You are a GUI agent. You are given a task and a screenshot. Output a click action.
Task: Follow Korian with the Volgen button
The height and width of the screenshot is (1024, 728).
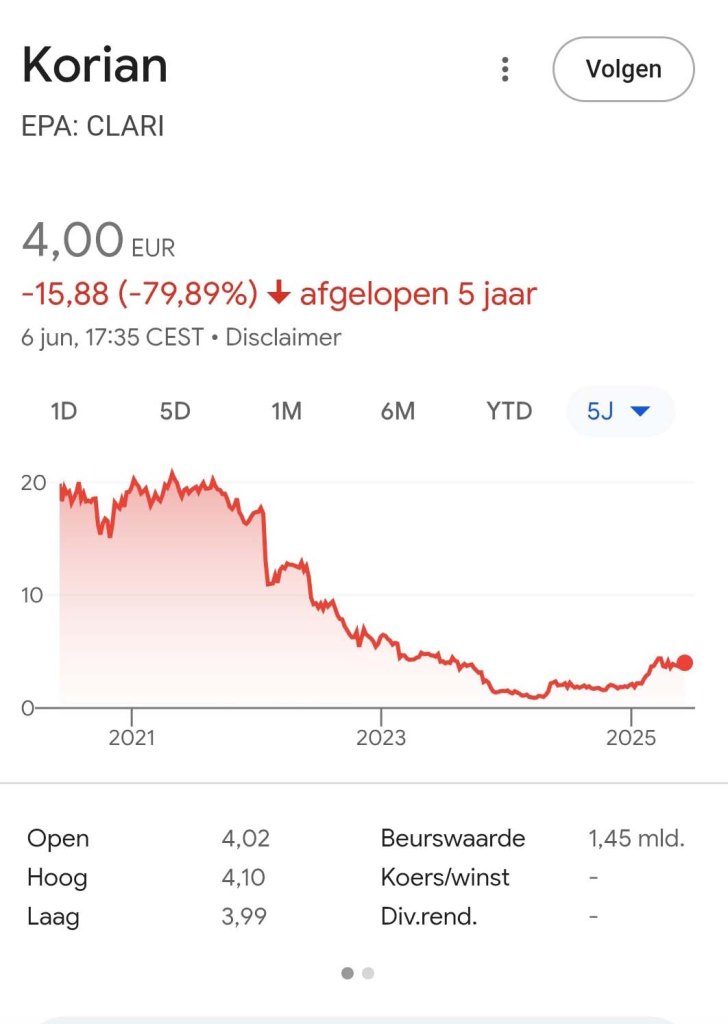[623, 69]
